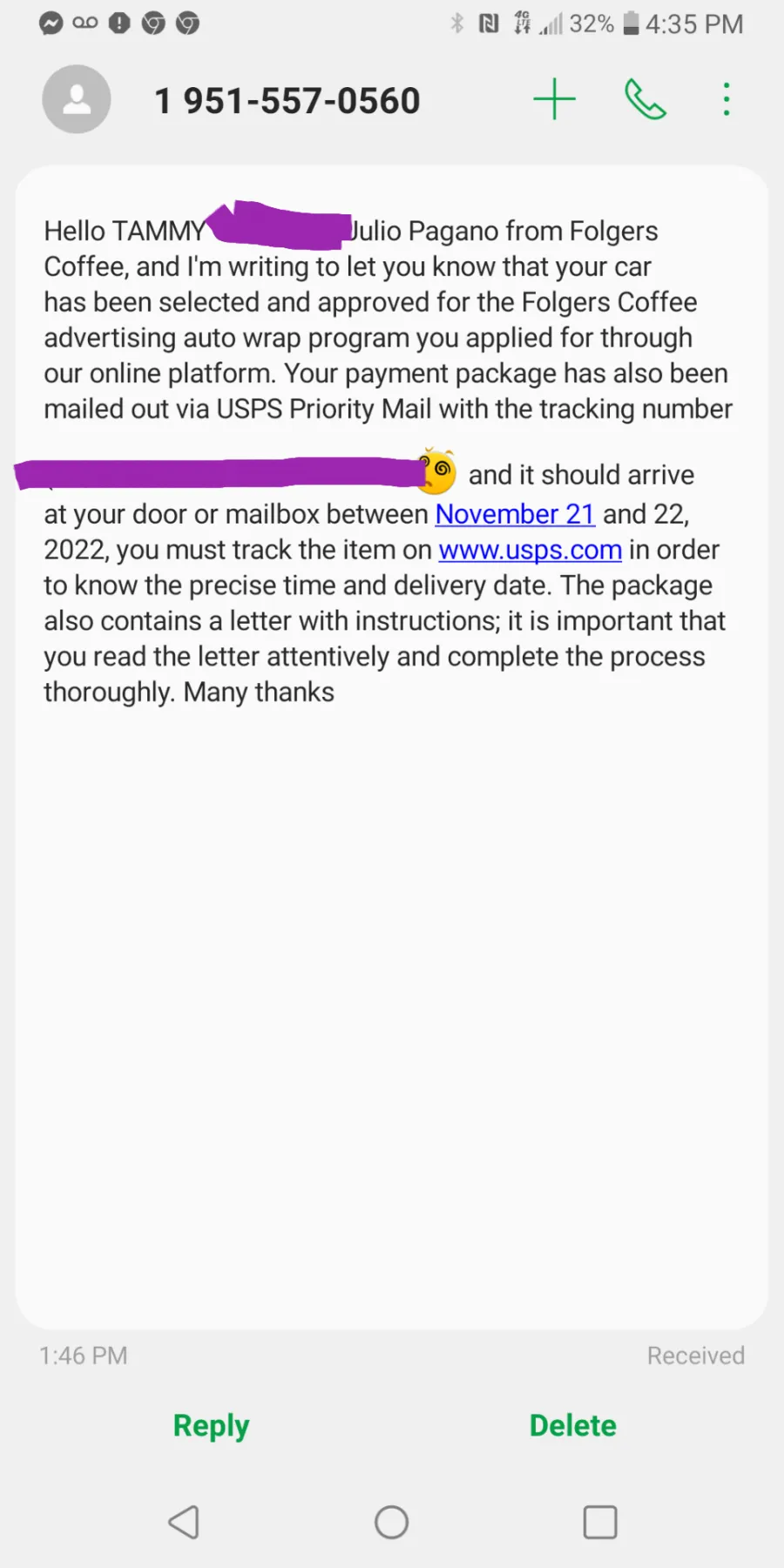
Task: Open the www.usps.com link
Action: click(530, 550)
